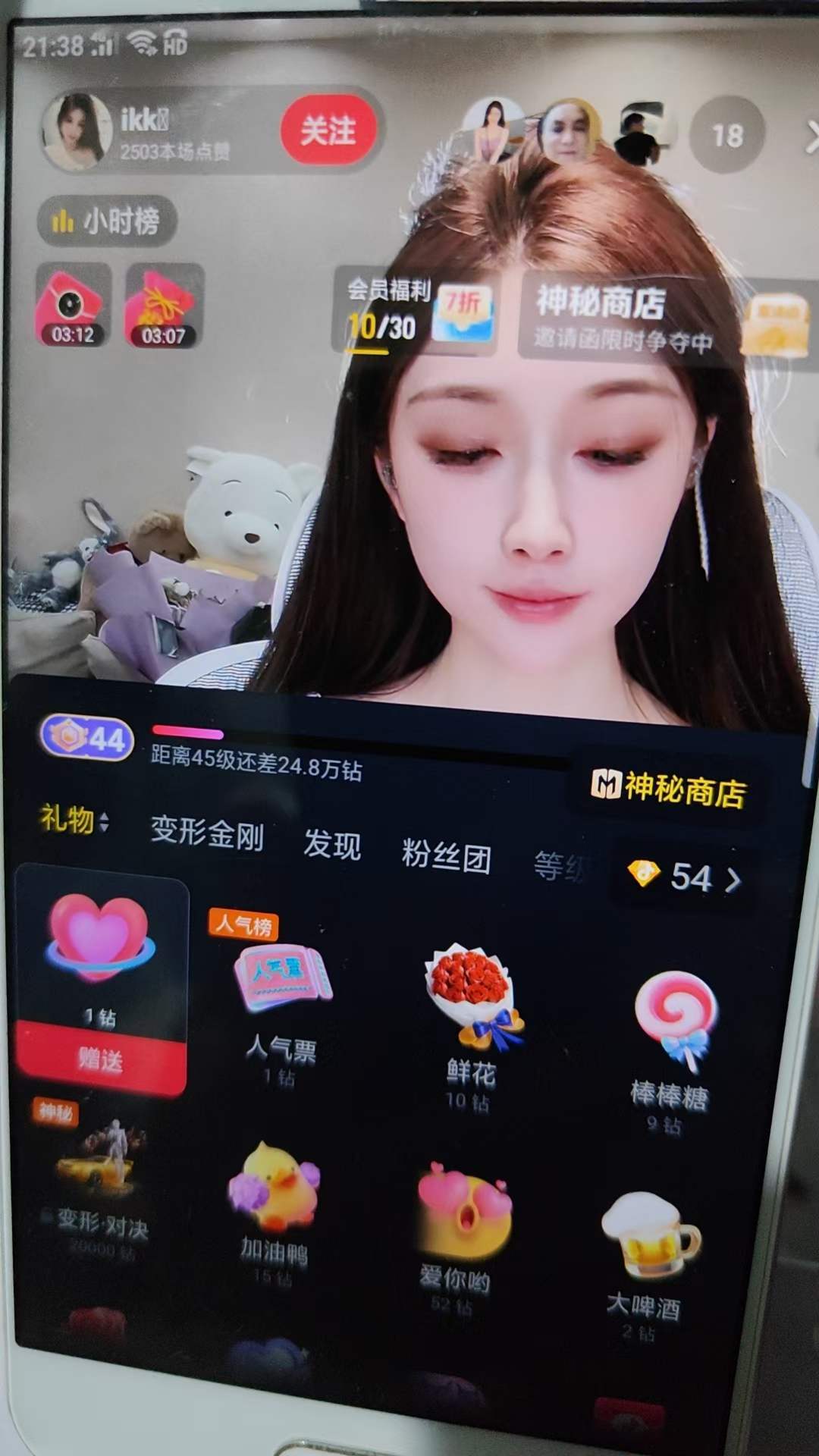Switch to the 变形金刚 tab
This screenshot has width=819, height=1456.
[x=206, y=832]
